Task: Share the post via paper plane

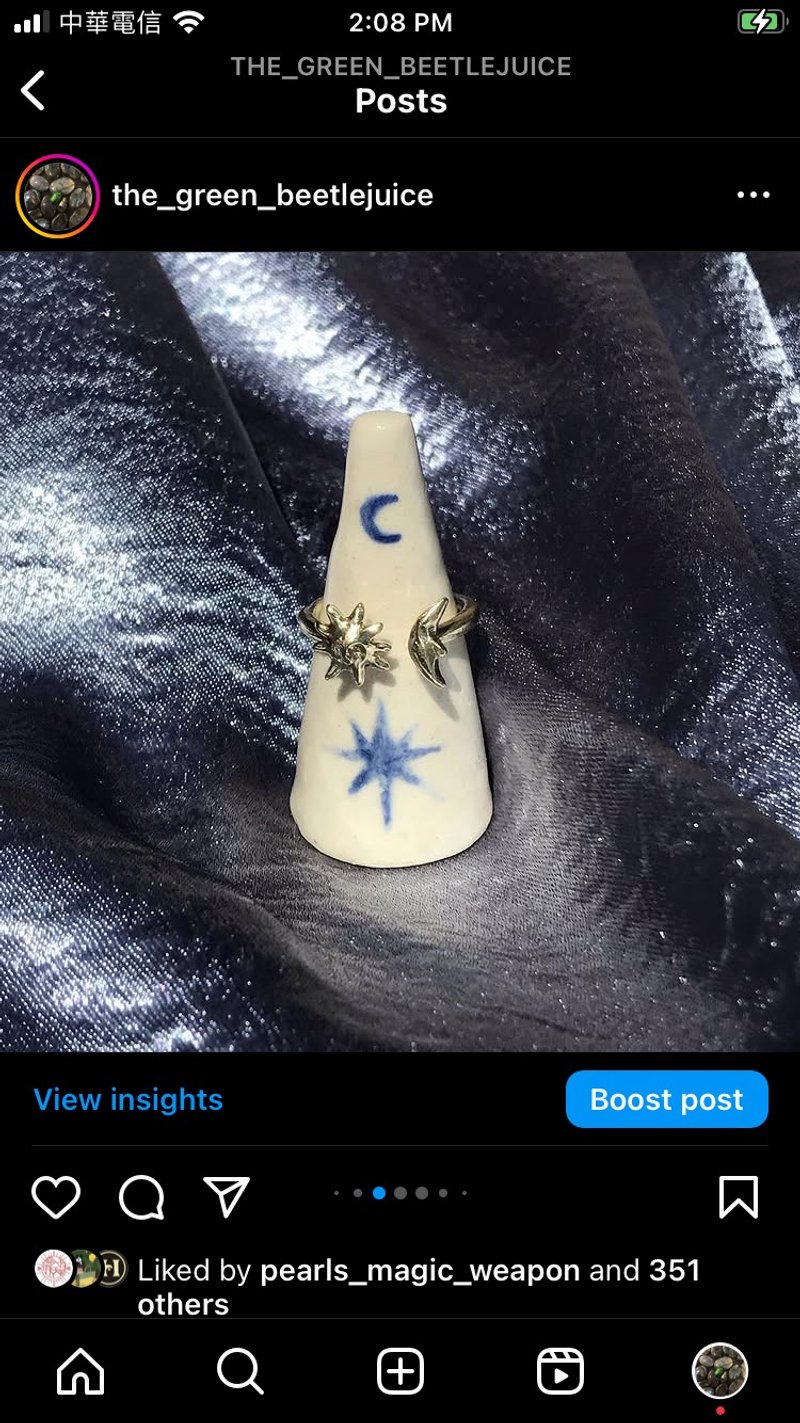Action: (x=226, y=1197)
